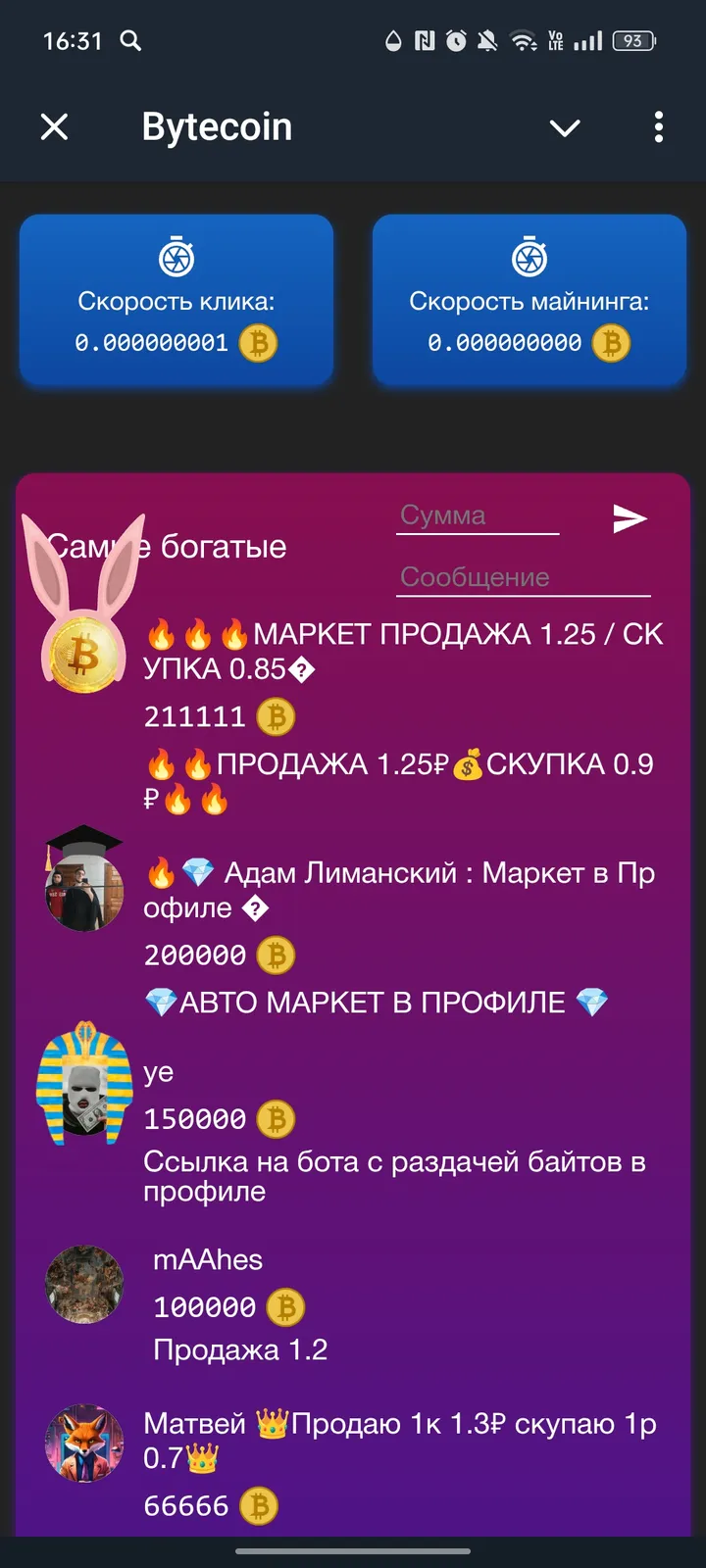Screen dimensions: 706x1568
Task: Open the three-dot overflow menu
Action: (658, 127)
